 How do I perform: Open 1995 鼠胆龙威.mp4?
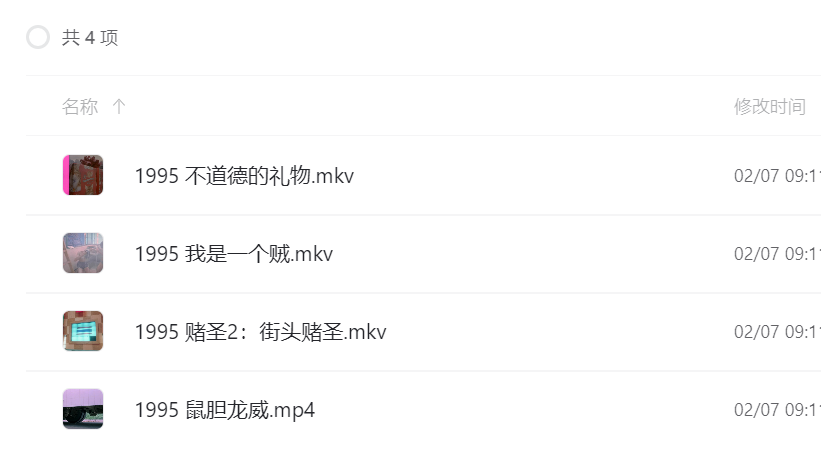224,410
